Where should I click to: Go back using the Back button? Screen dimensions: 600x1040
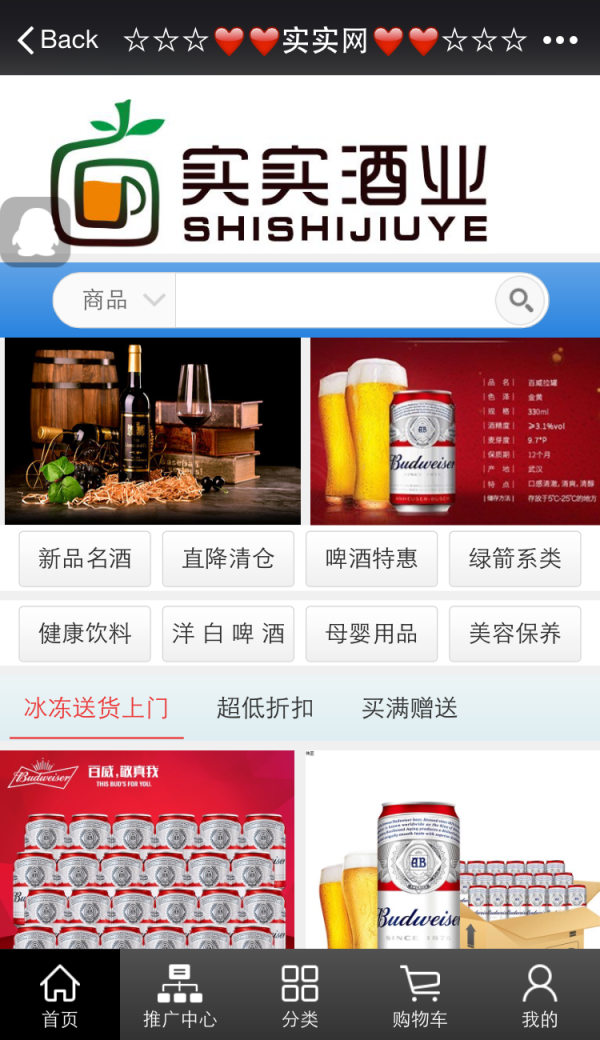pos(58,40)
